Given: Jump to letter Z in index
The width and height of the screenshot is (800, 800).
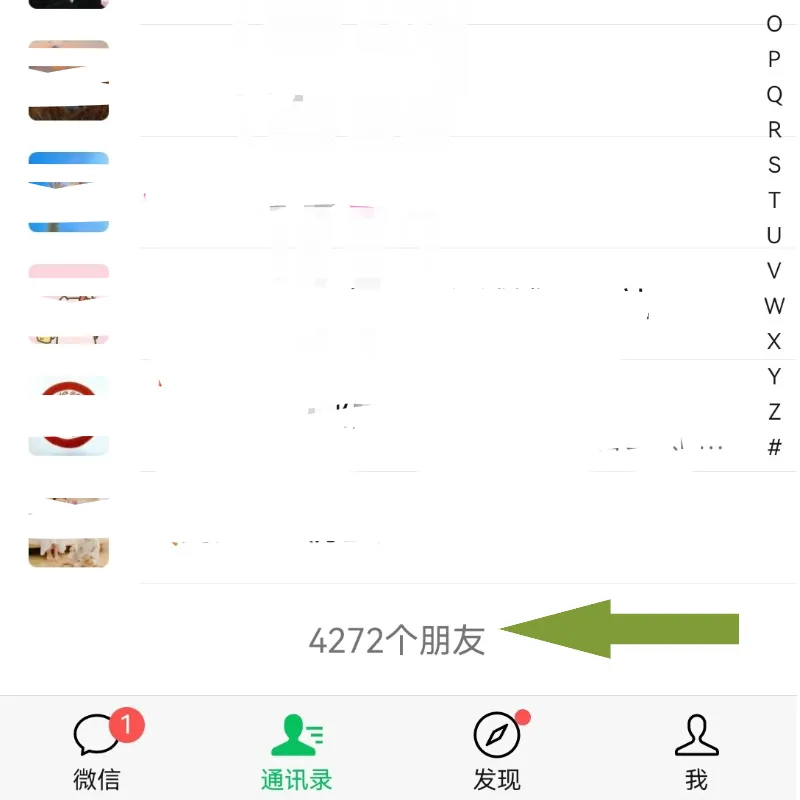Looking at the screenshot, I should 774,411.
